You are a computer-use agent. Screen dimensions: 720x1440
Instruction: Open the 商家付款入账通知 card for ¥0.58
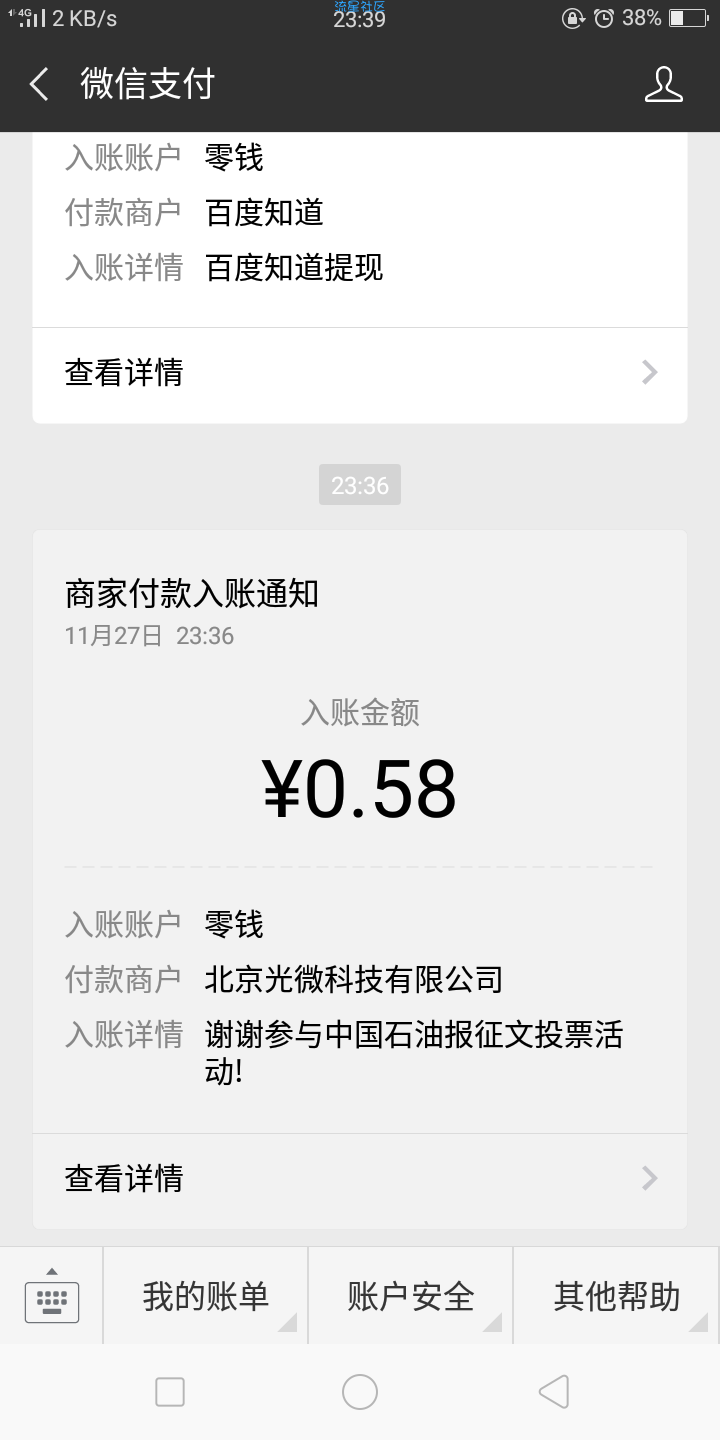point(360,832)
